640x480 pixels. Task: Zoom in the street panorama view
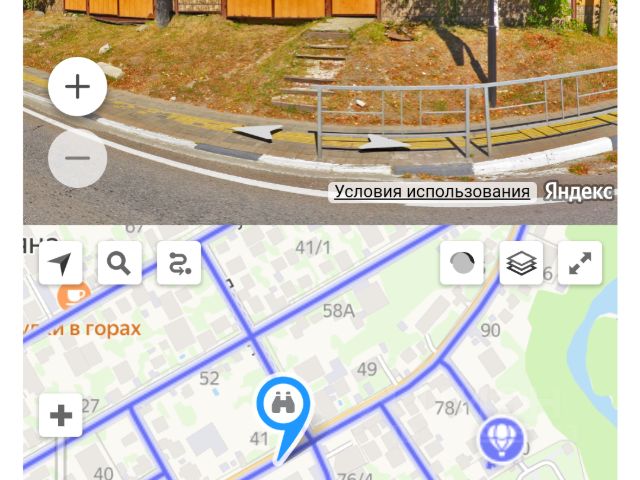tap(77, 87)
